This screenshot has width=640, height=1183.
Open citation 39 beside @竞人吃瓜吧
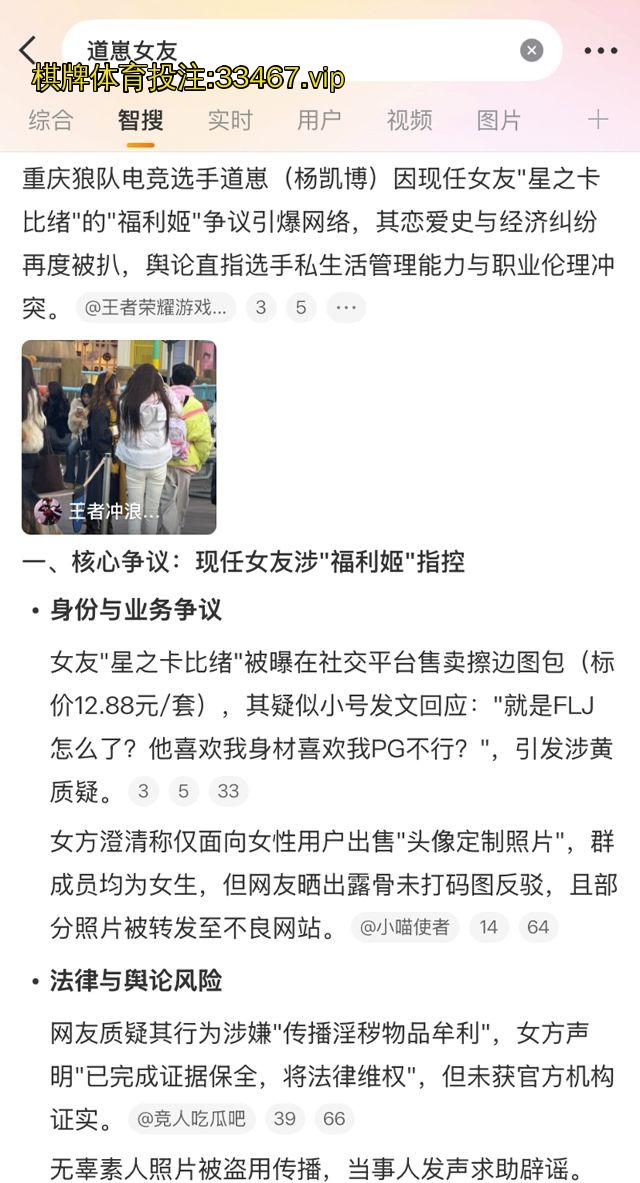pos(285,1118)
